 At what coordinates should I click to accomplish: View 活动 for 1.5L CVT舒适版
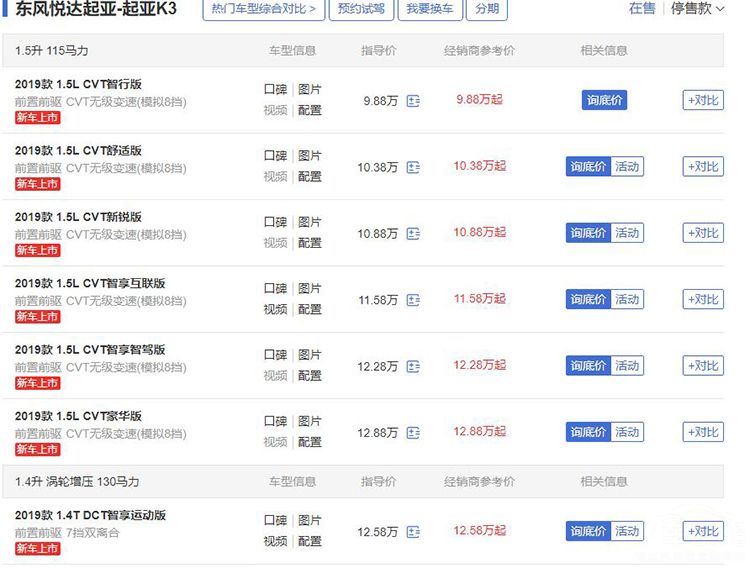click(627, 166)
